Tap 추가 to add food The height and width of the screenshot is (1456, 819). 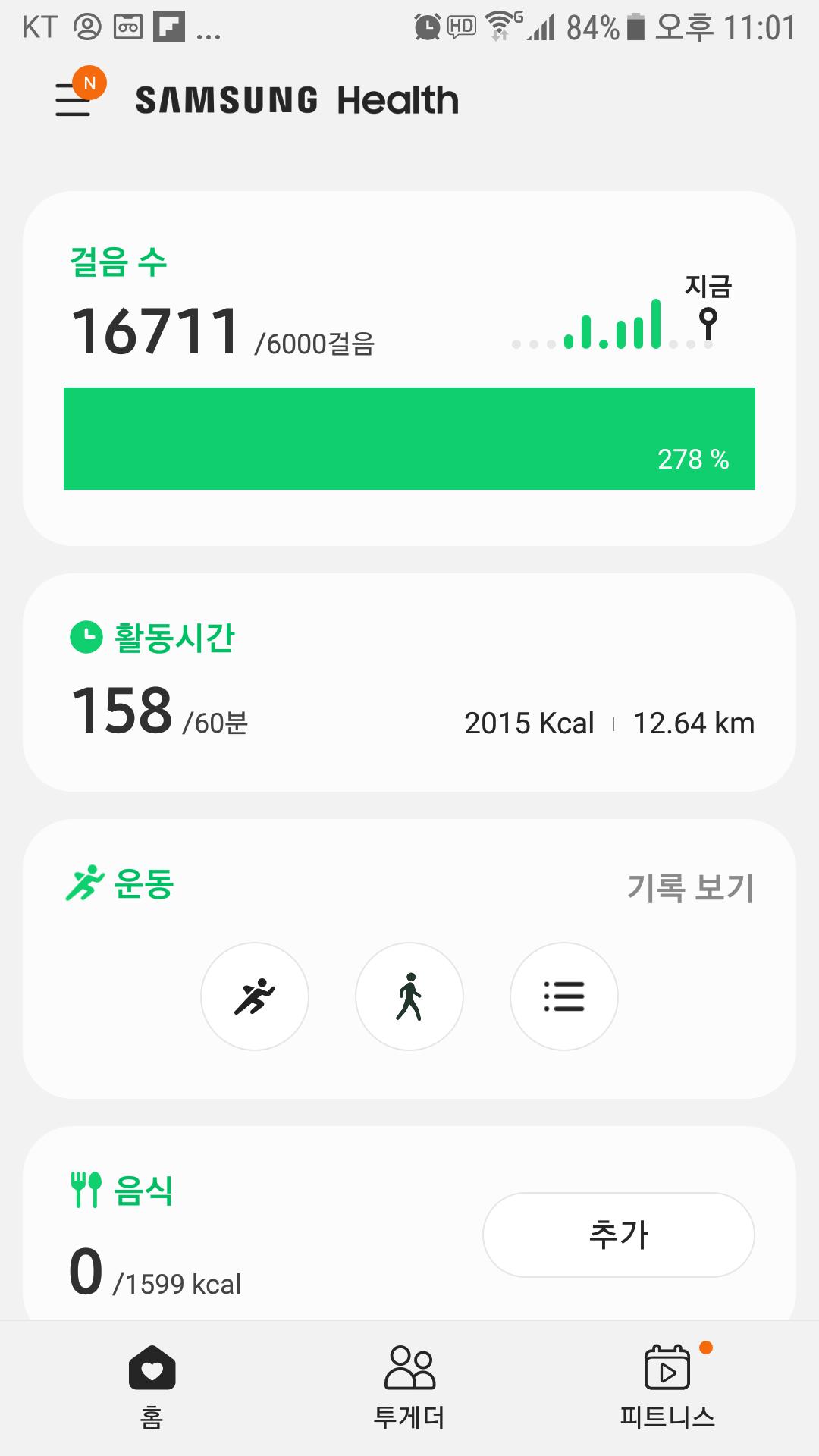(x=618, y=1235)
